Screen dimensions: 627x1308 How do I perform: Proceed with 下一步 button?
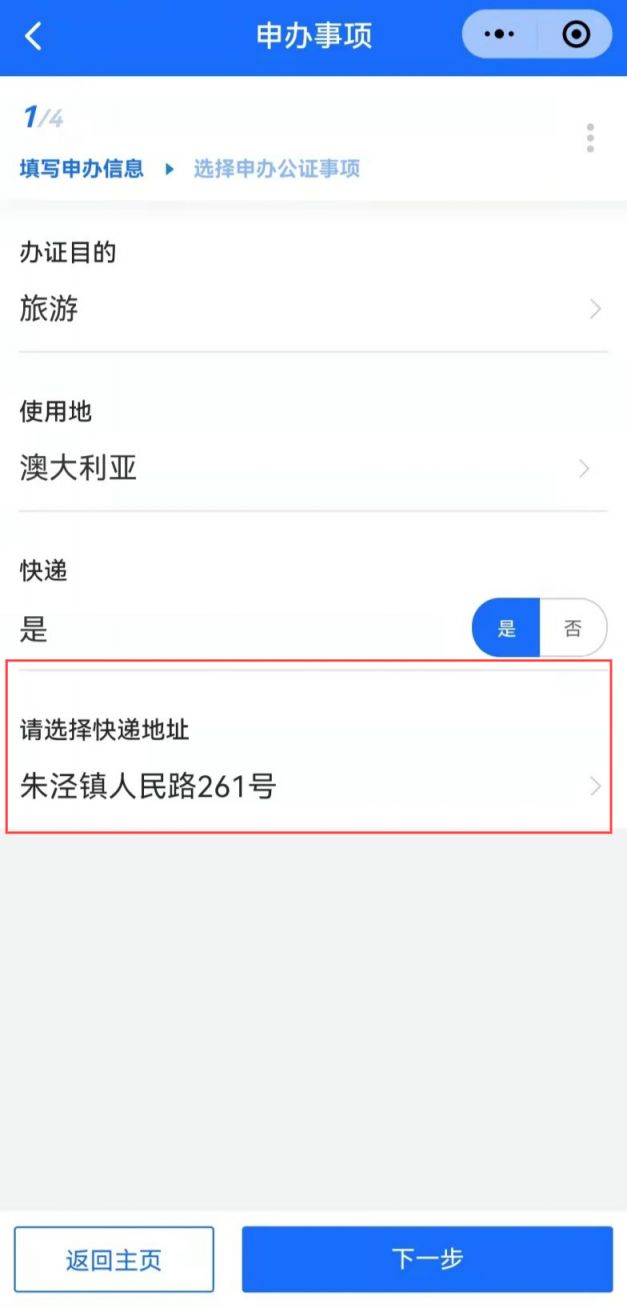click(427, 1260)
